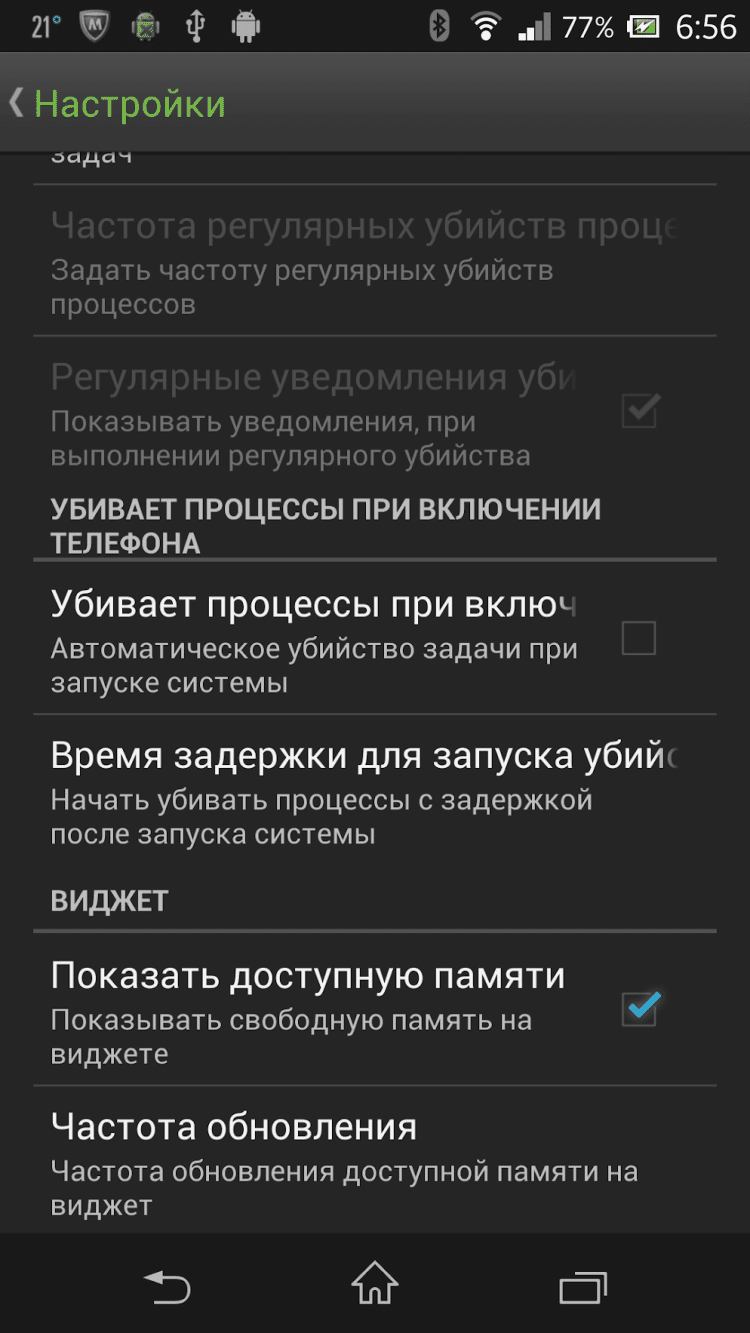Go to the home screen
Screen dimensions: 750x1333
coord(375,1286)
